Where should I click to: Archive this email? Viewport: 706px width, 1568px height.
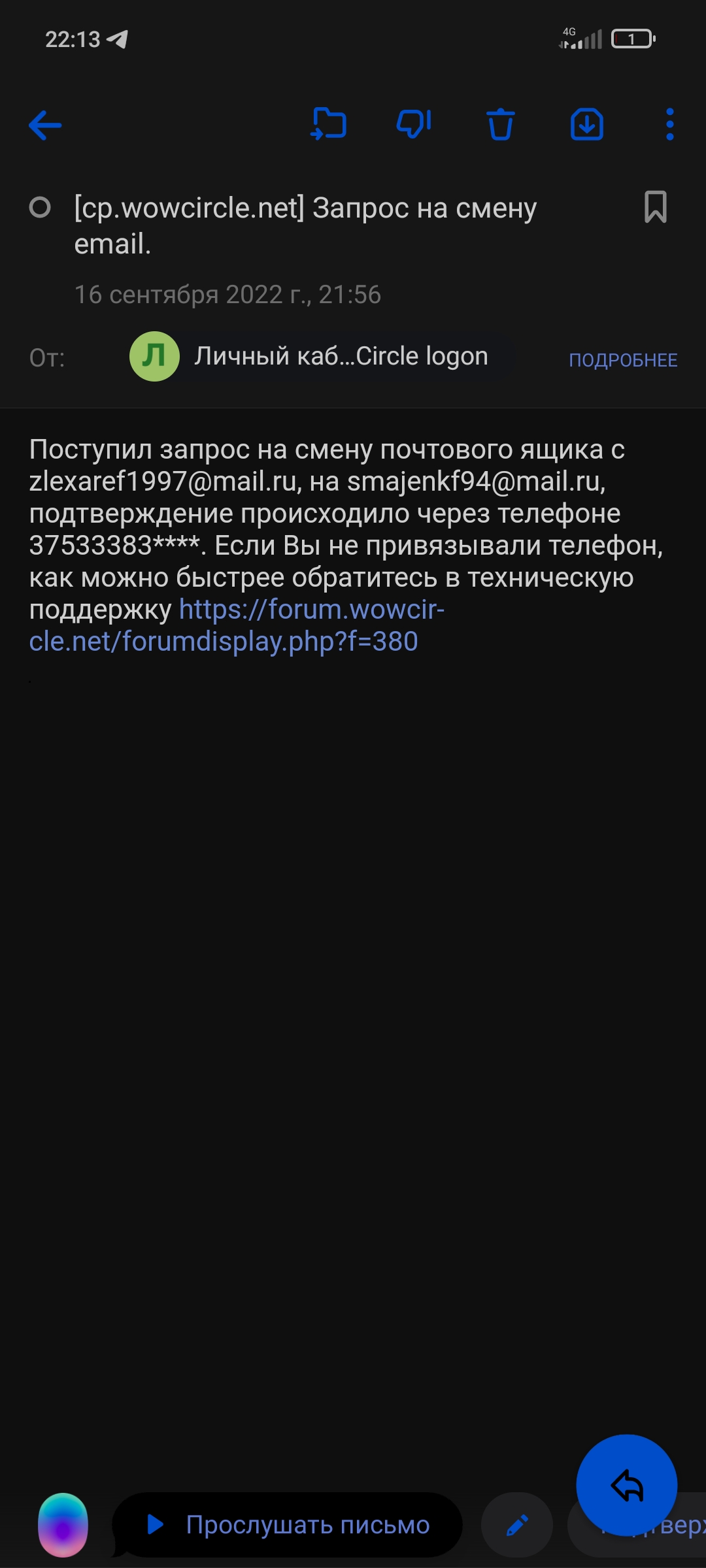tap(587, 124)
